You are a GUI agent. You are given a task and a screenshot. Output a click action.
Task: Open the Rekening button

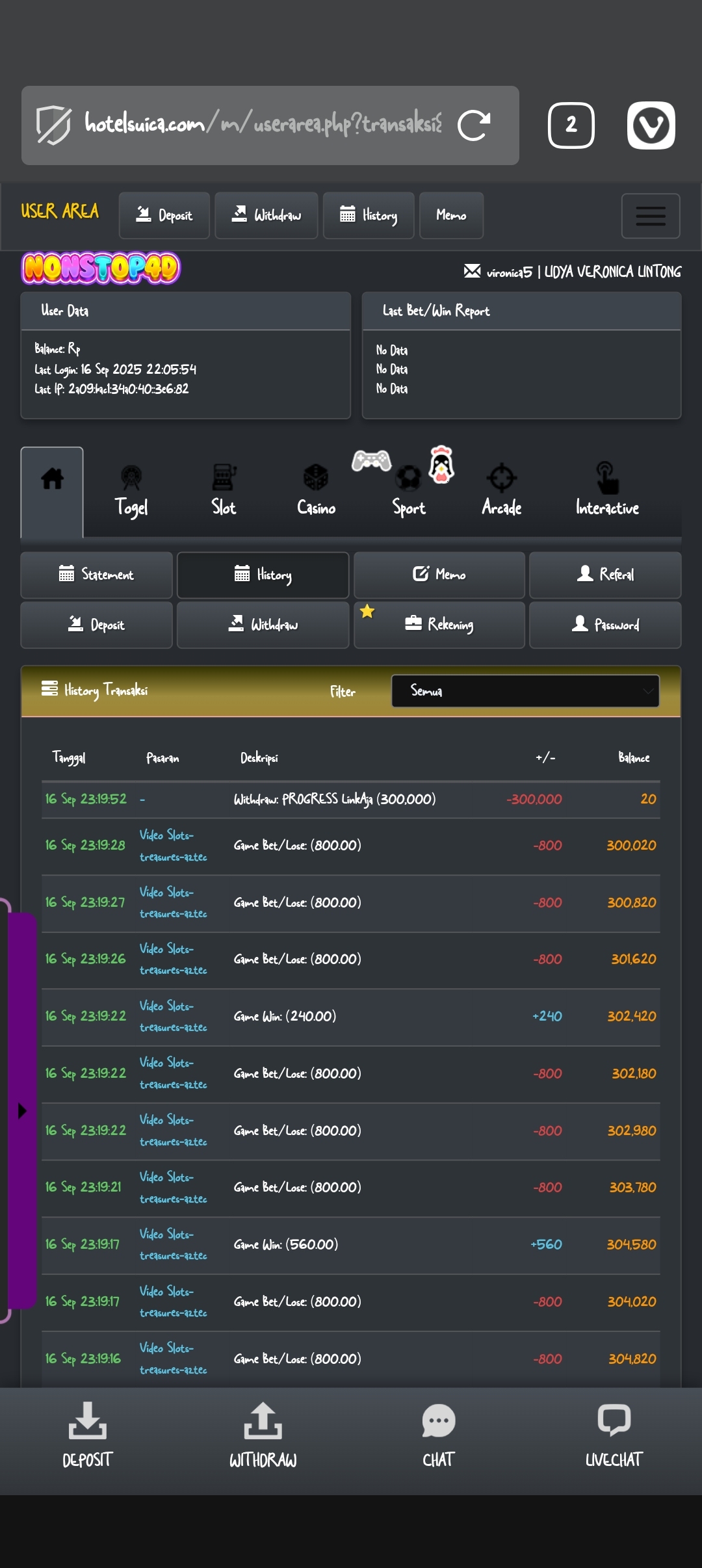pos(439,625)
